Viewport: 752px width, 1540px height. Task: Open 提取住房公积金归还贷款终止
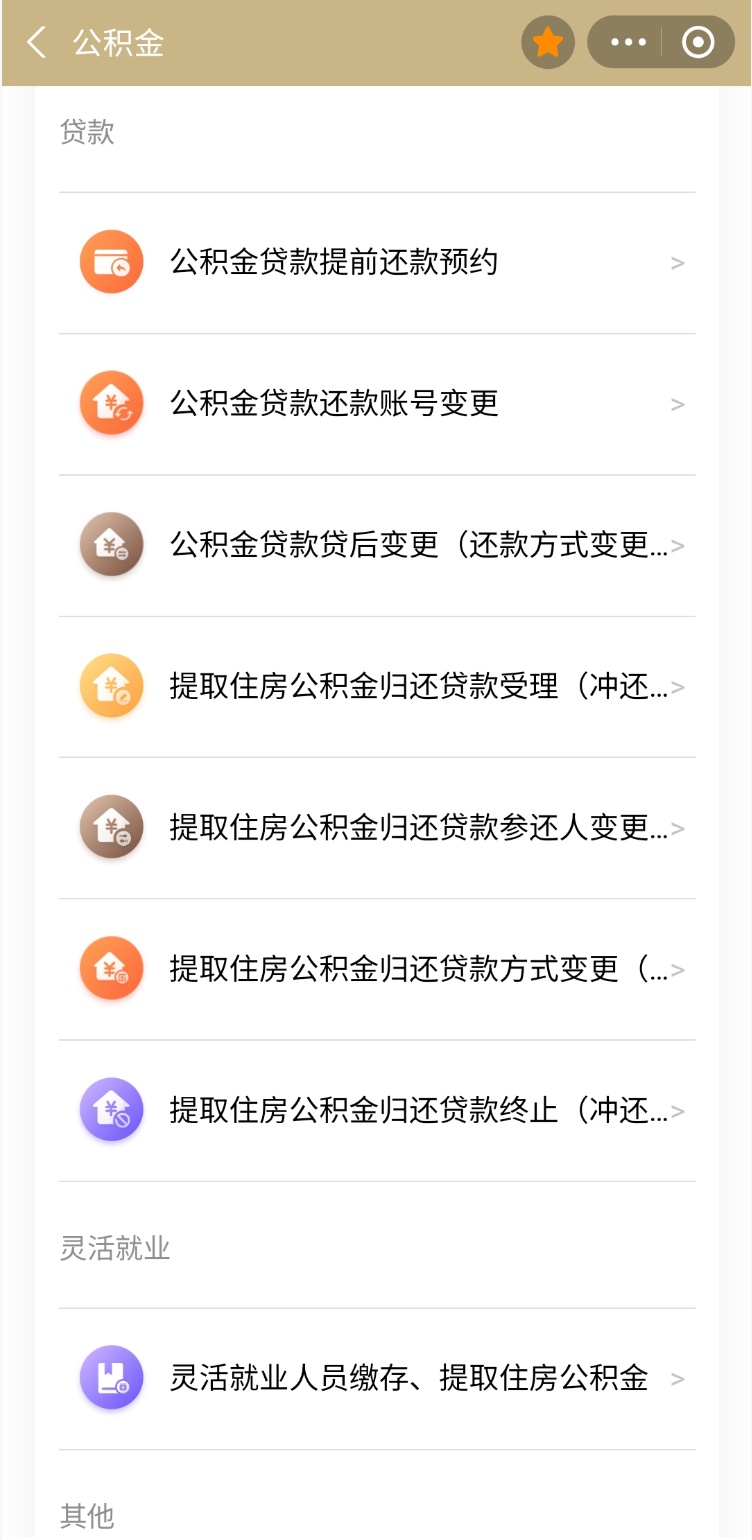(376, 1110)
